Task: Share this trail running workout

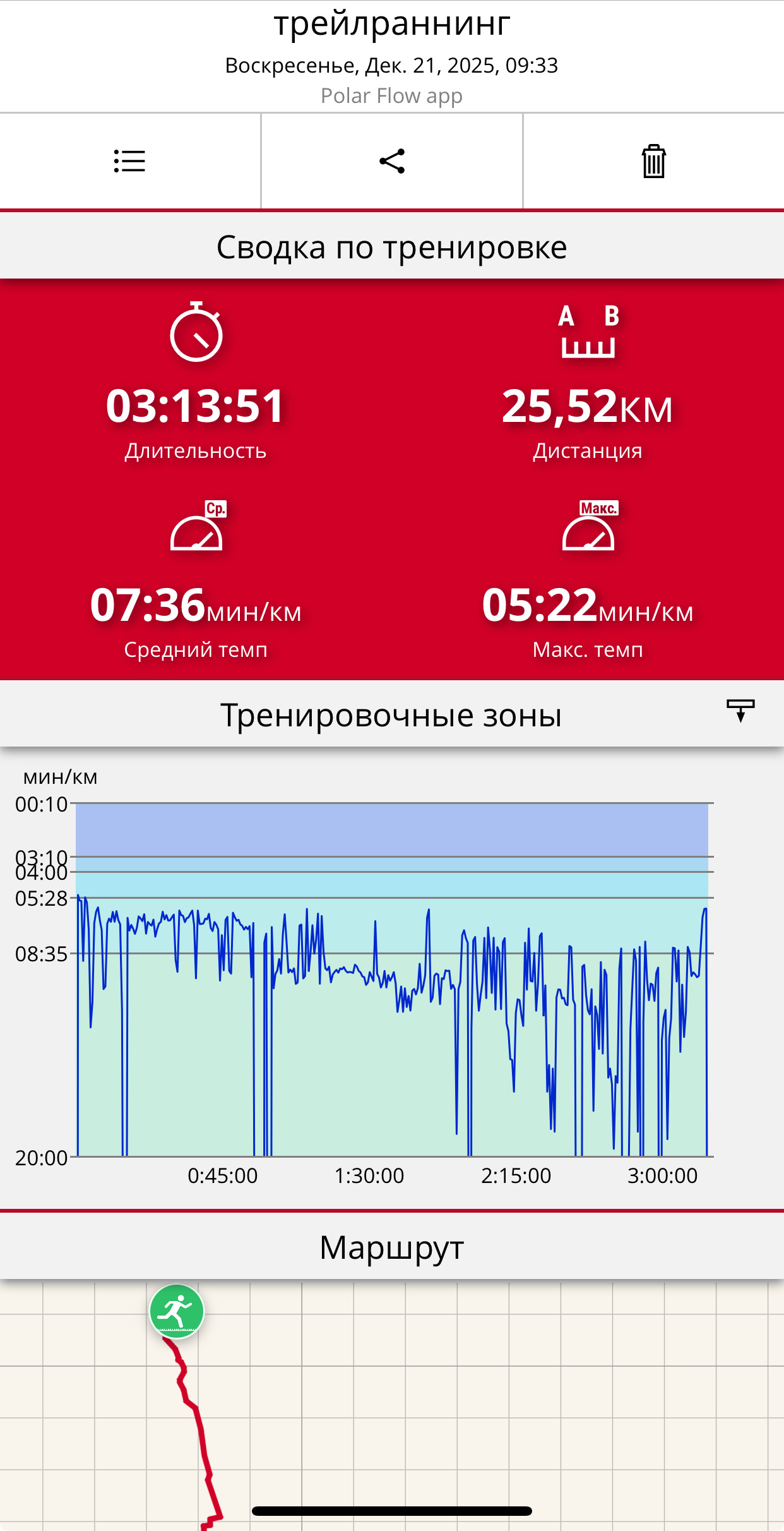Action: pos(392,161)
